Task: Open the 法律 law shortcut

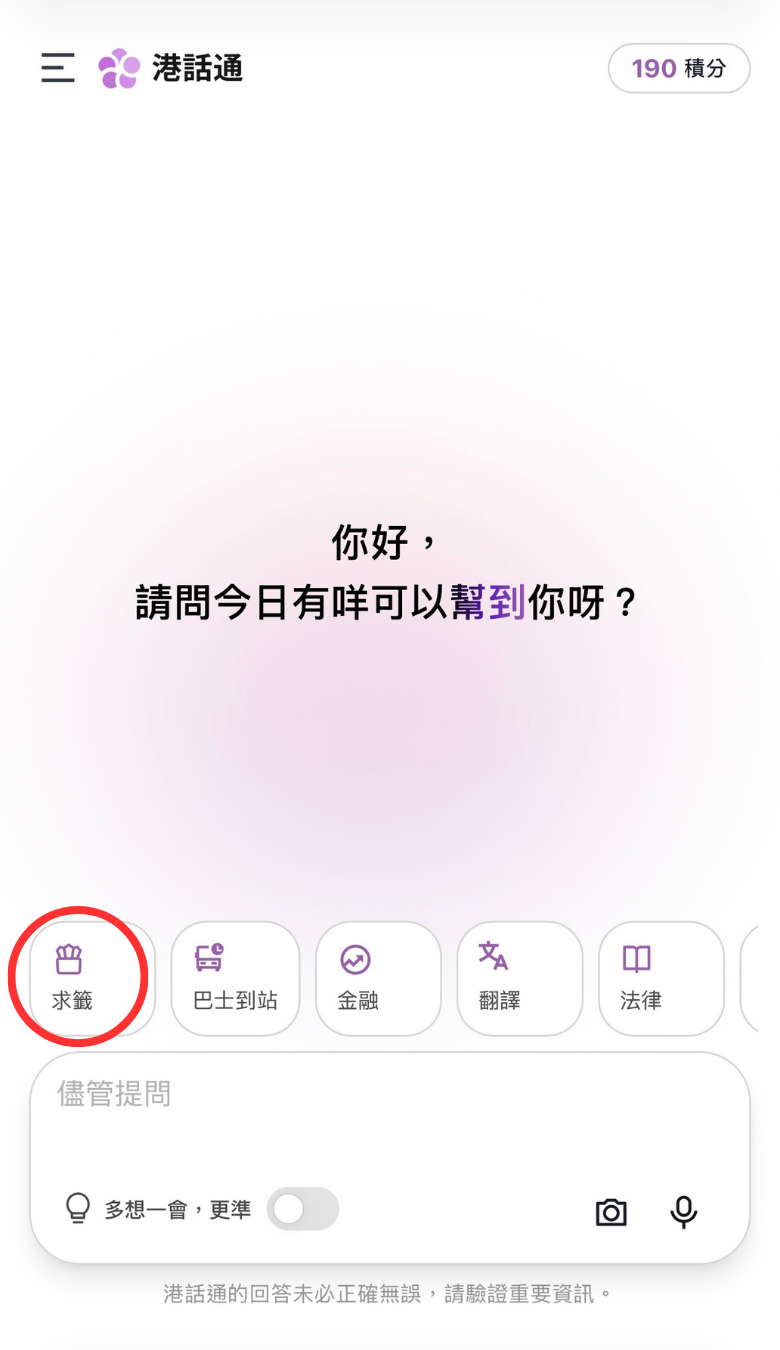Action: pos(661,978)
